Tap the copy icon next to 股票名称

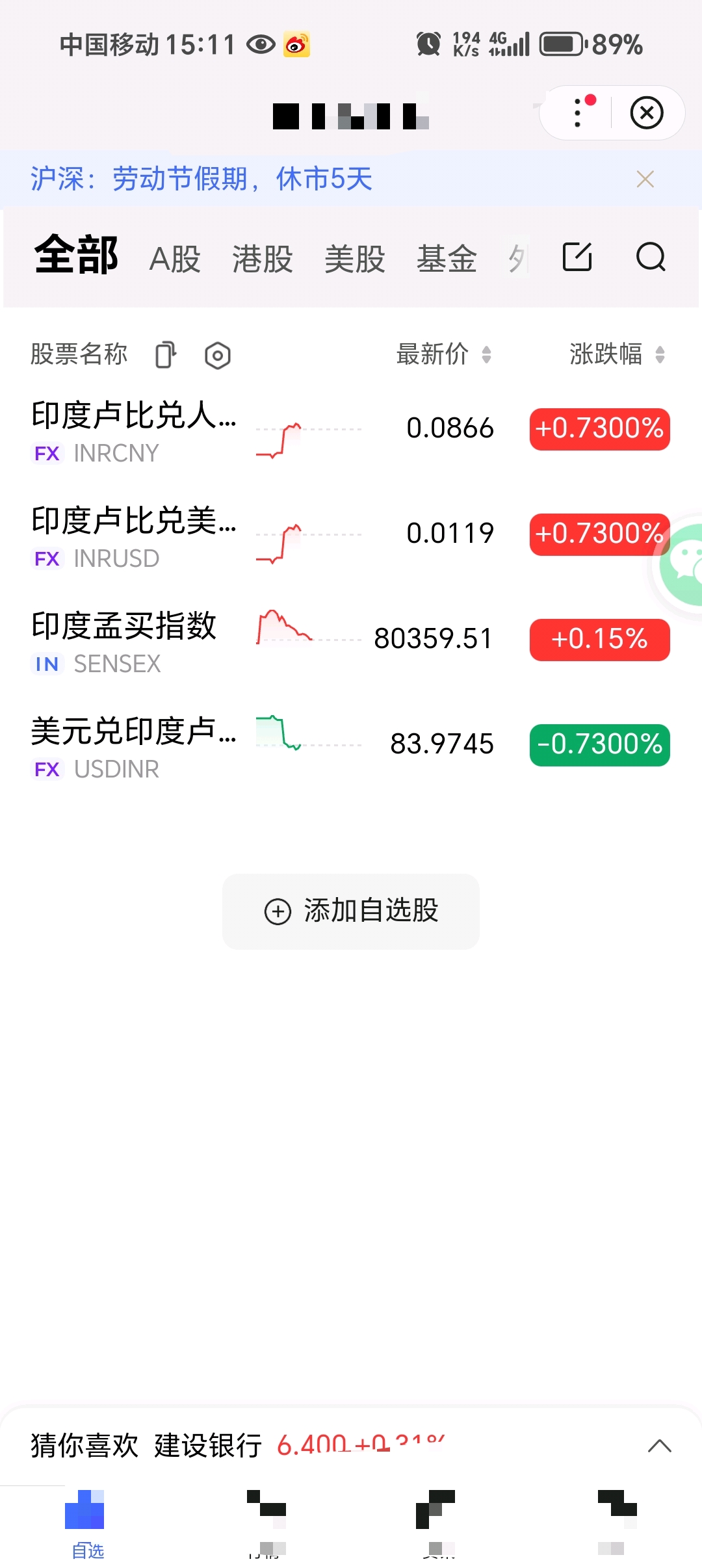(166, 355)
